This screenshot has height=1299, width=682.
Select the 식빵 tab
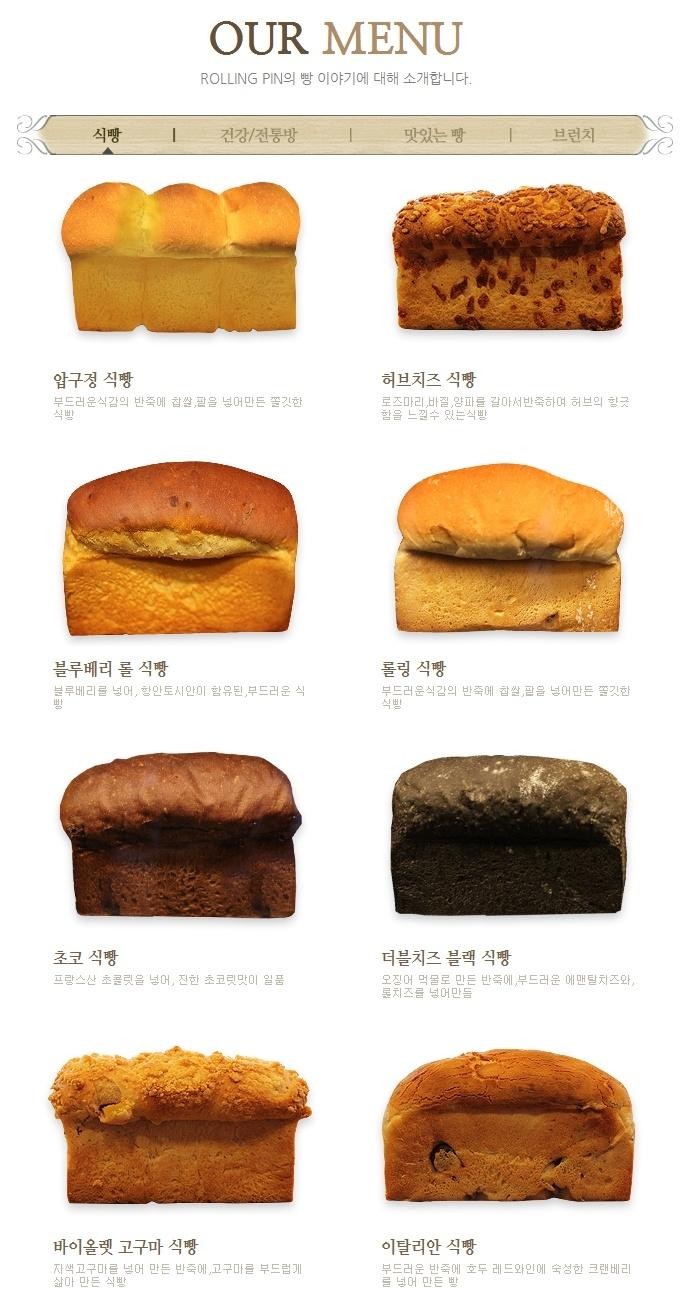click(x=107, y=135)
